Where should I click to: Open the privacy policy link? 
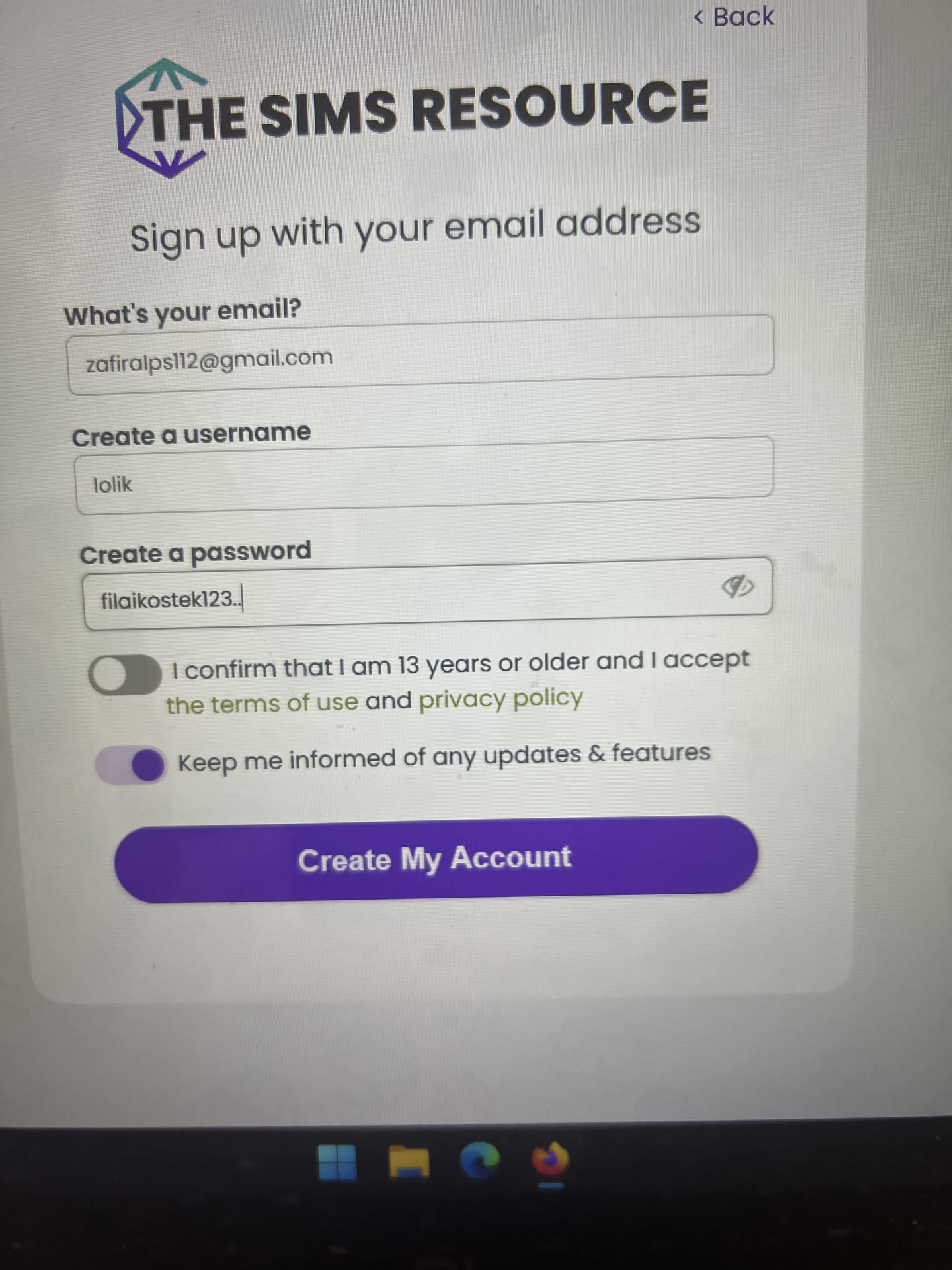coord(500,698)
